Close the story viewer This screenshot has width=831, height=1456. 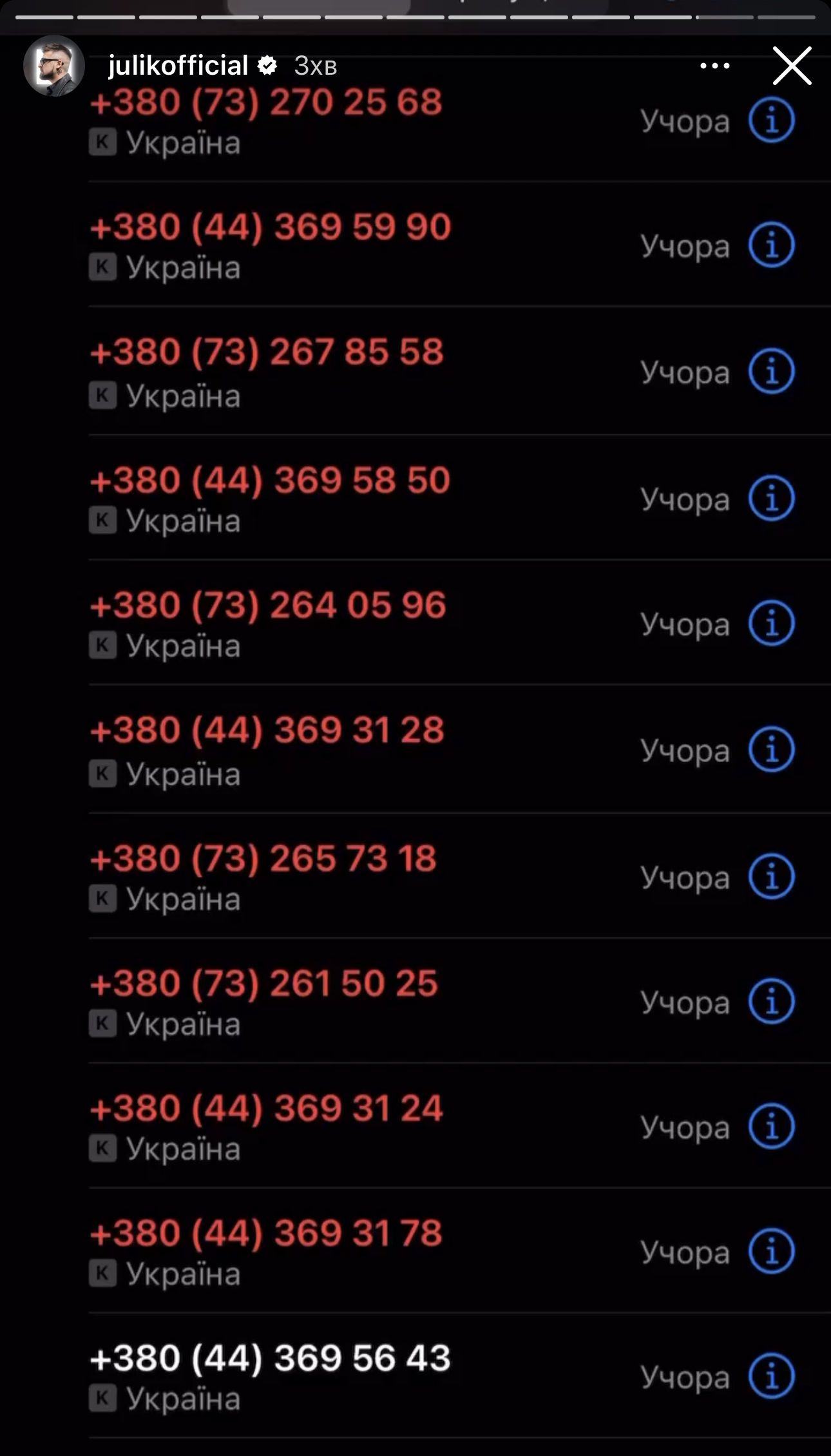pyautogui.click(x=792, y=66)
